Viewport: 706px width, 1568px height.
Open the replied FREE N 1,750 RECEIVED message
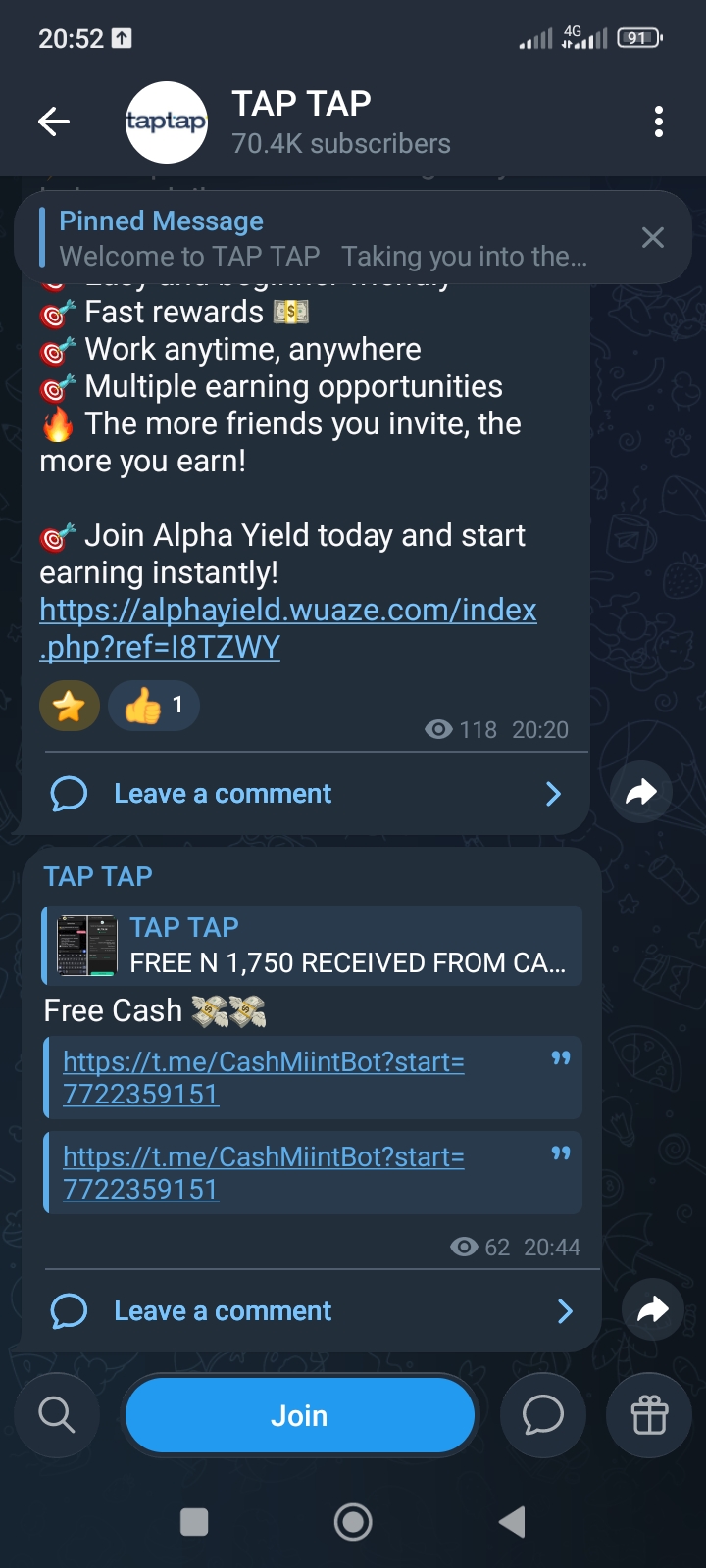pyautogui.click(x=314, y=946)
